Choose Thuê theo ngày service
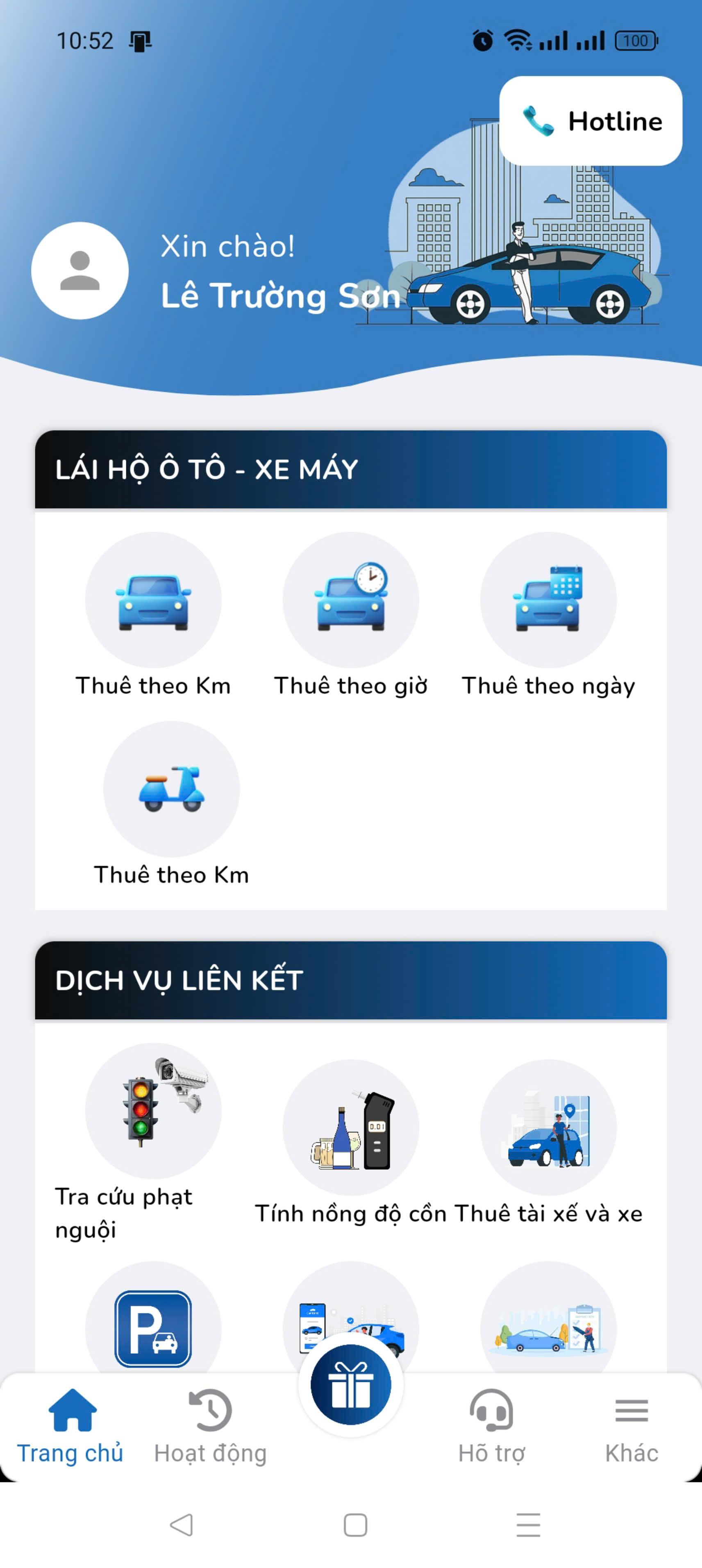Image resolution: width=702 pixels, height=1568 pixels. click(548, 600)
